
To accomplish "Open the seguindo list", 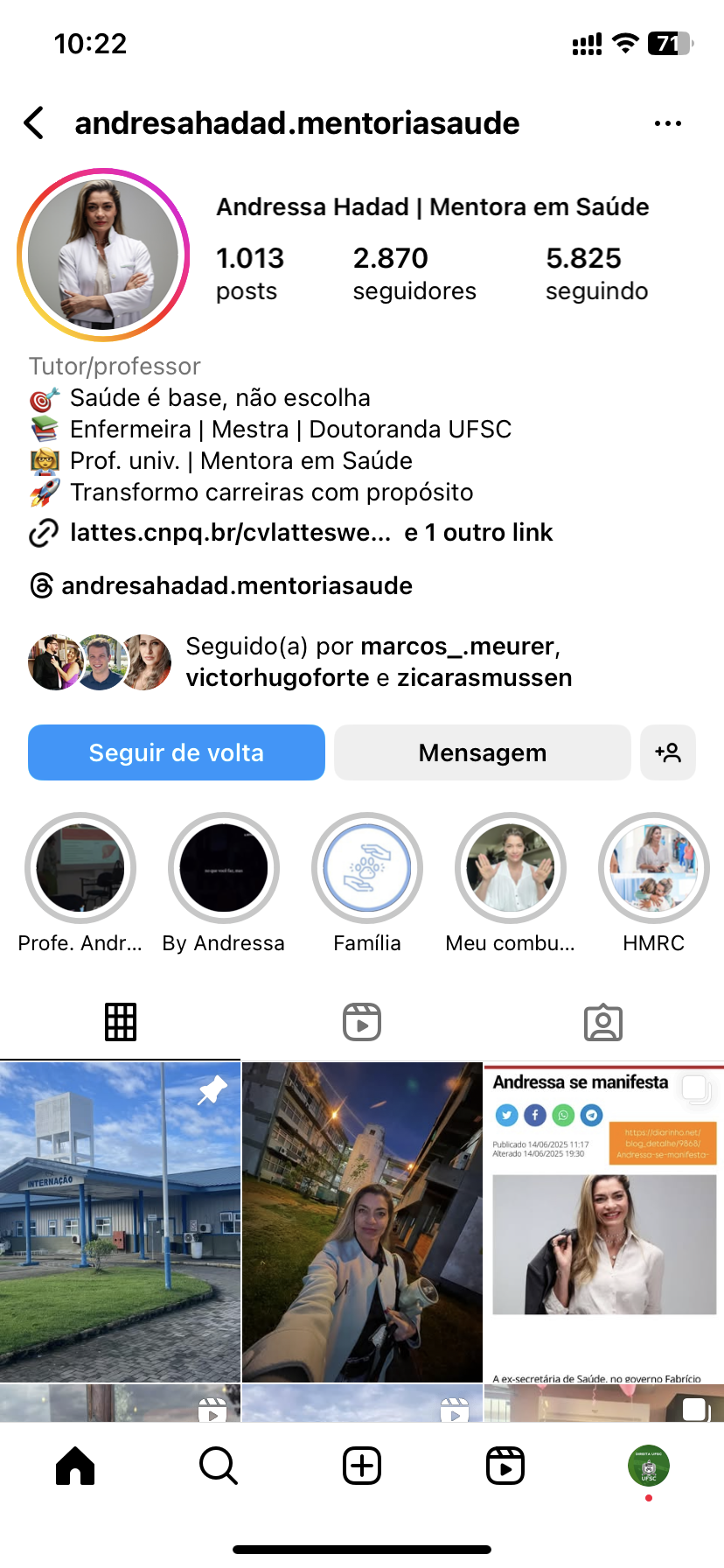I will pos(596,273).
